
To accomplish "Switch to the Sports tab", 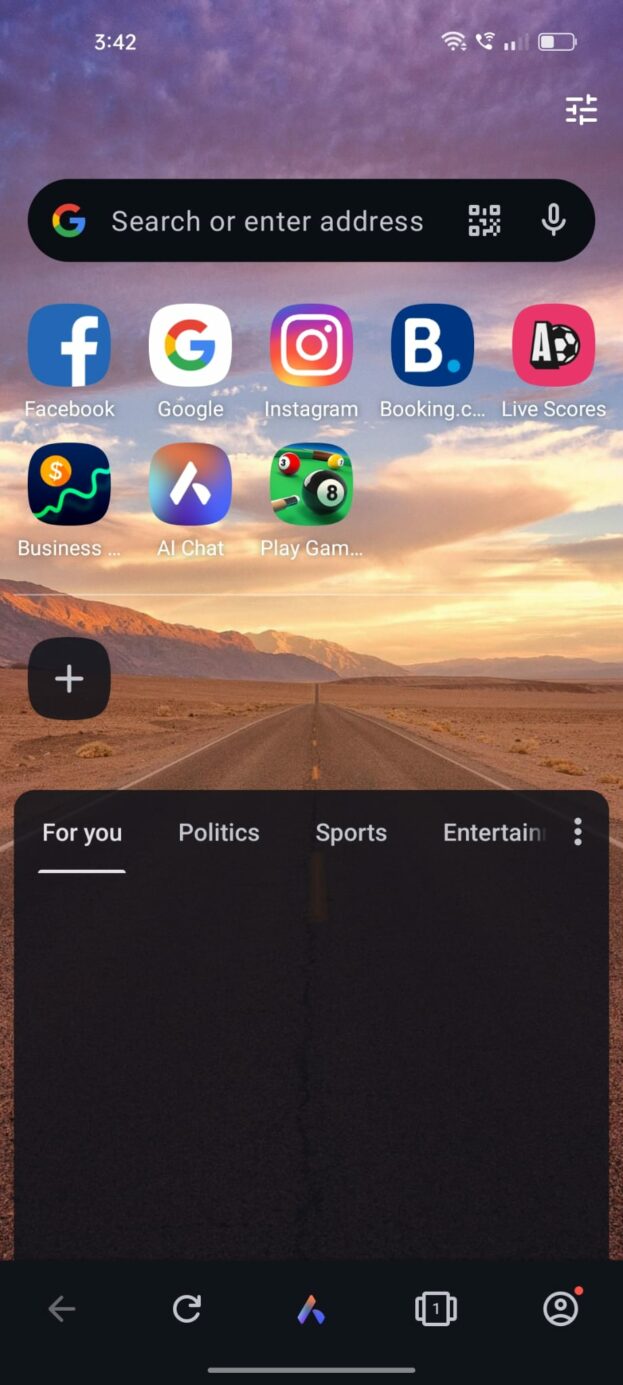I will 351,833.
